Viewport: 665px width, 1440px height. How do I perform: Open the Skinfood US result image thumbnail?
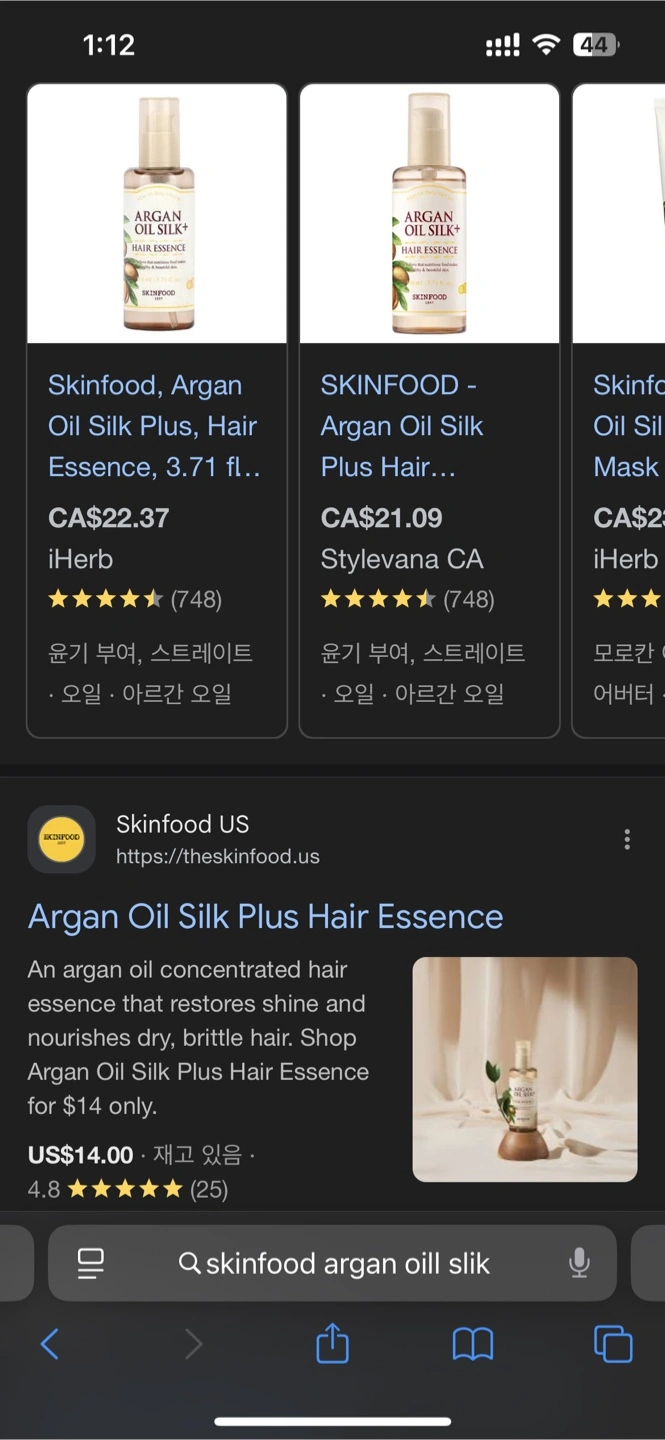(525, 1069)
